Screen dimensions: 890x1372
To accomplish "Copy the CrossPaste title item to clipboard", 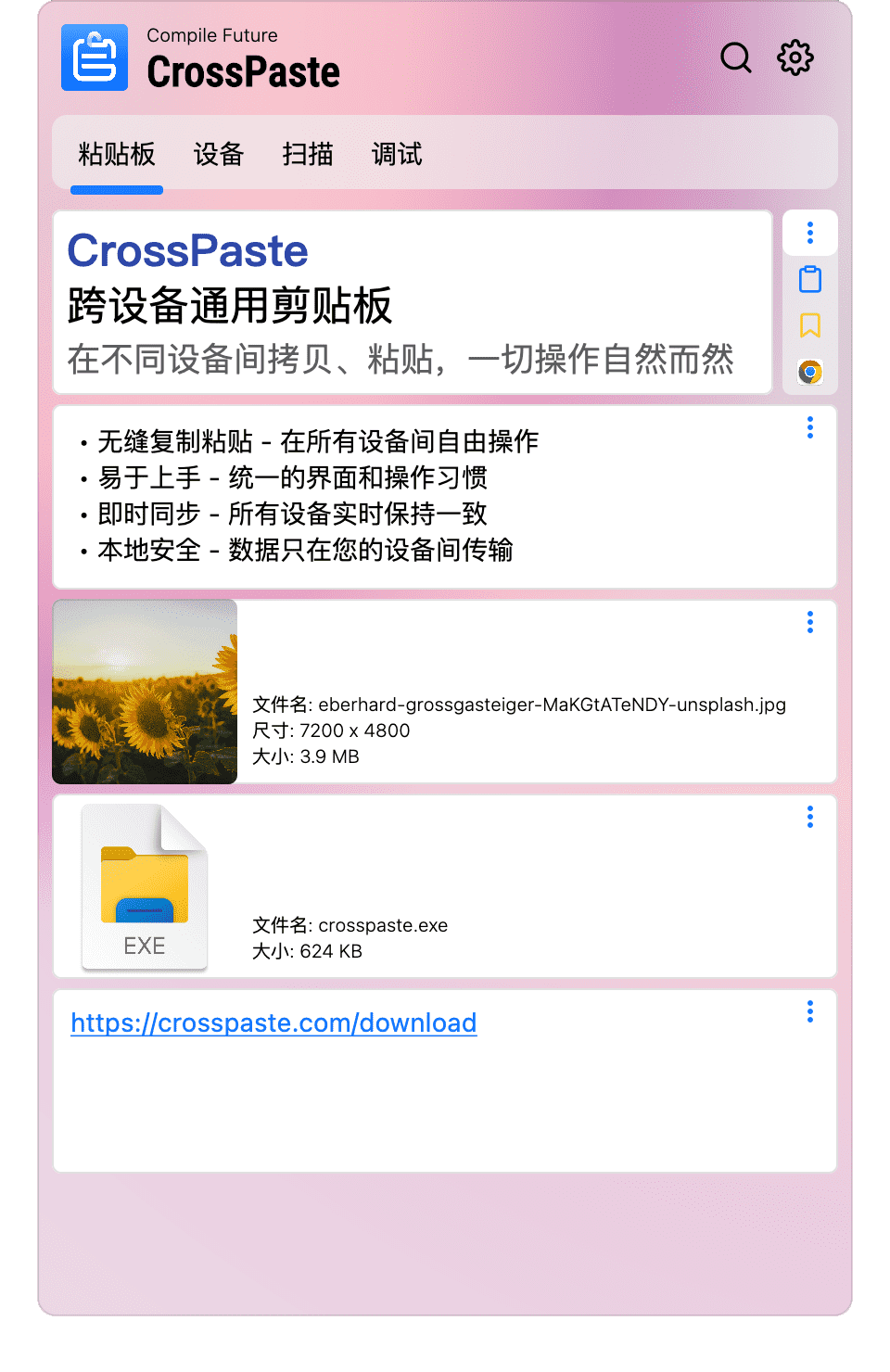I will click(x=810, y=279).
